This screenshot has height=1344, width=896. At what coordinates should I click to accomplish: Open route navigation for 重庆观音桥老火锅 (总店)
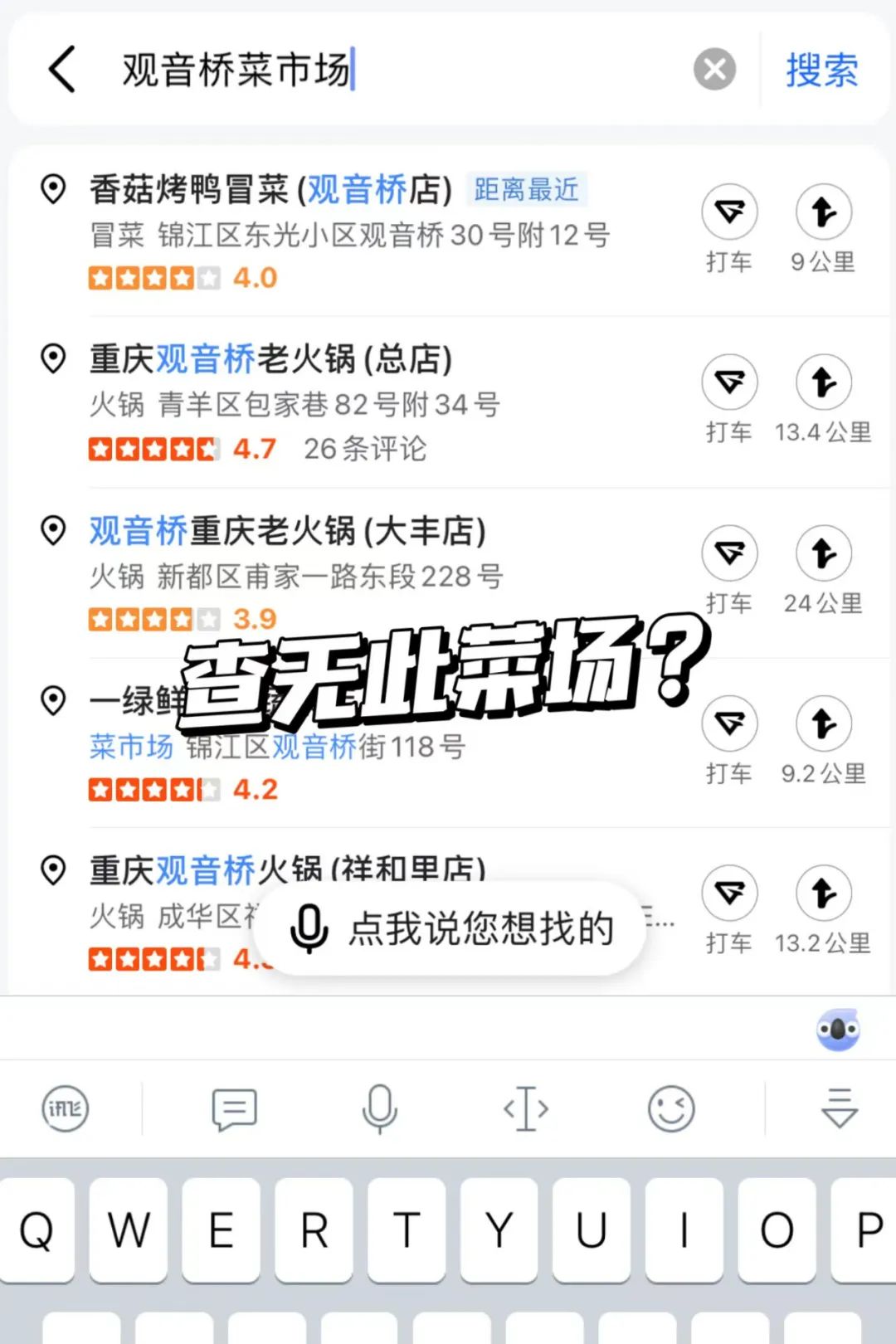coord(823,383)
